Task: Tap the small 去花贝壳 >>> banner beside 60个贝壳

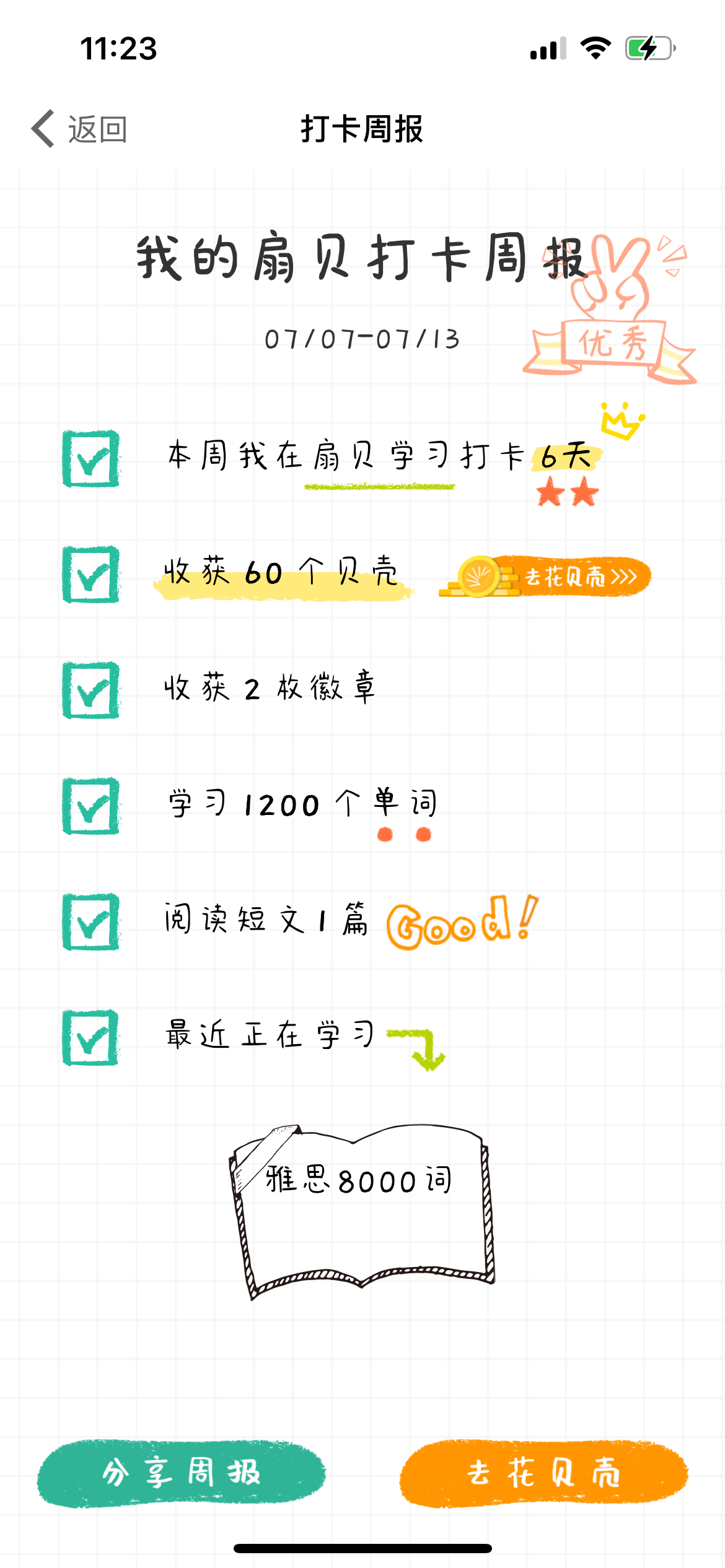Action: [x=545, y=577]
